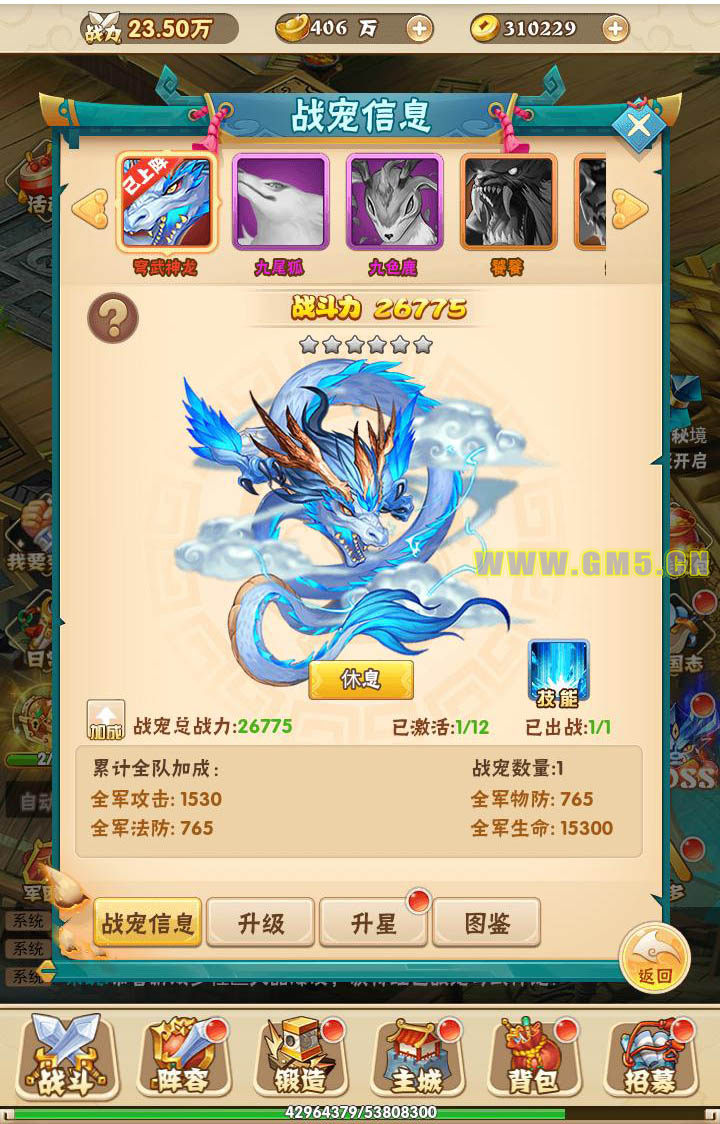Switch to the 升星 tab

pos(374,922)
